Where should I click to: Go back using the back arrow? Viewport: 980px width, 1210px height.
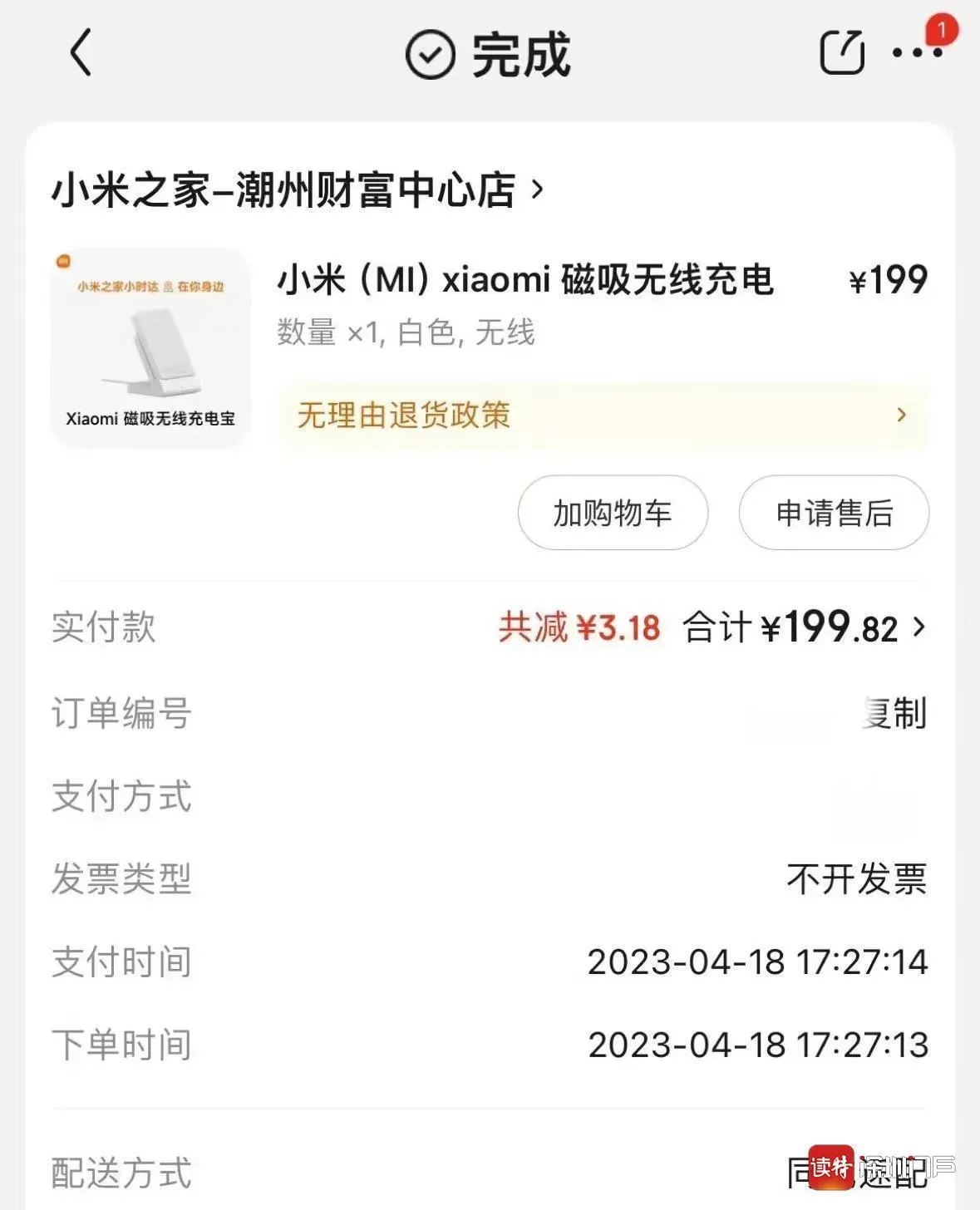point(81,53)
